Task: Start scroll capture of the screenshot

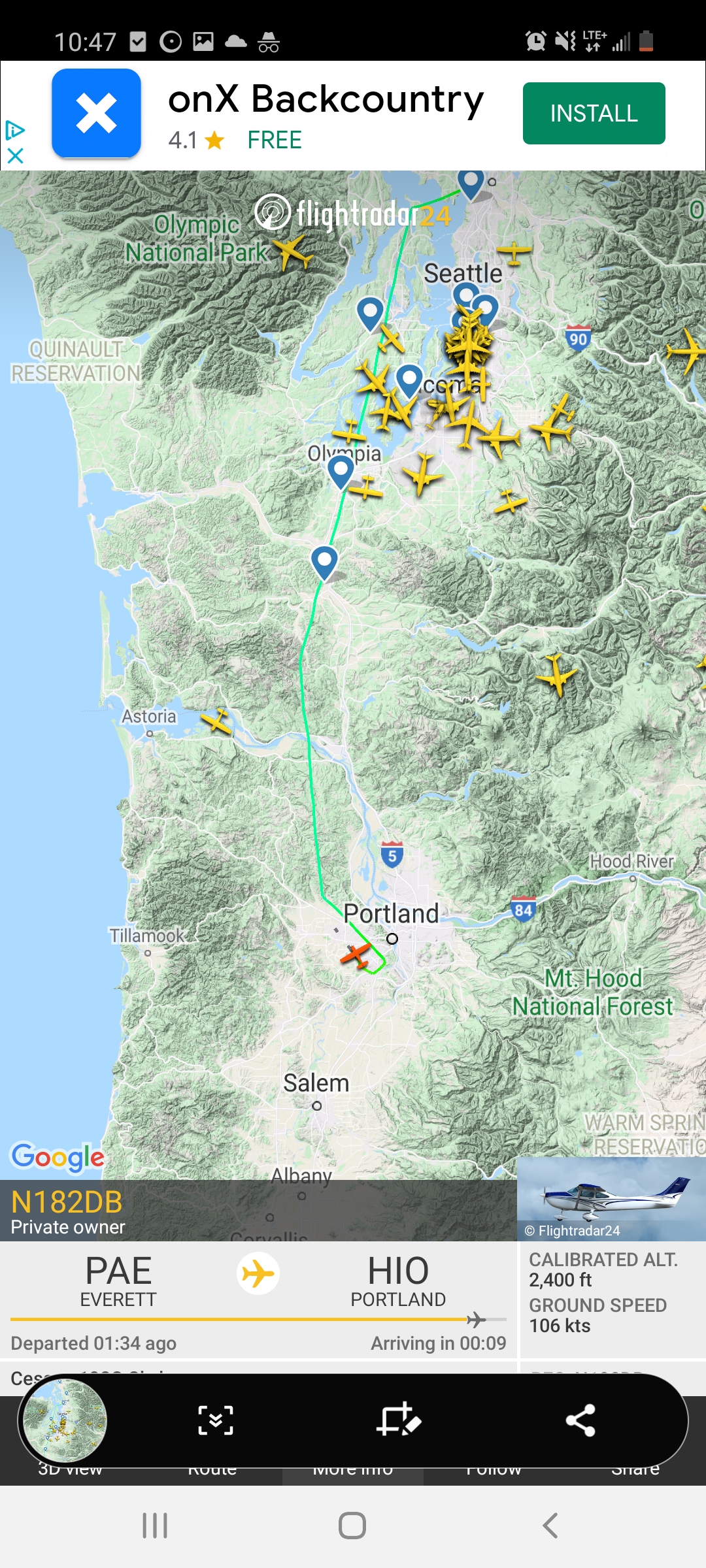Action: (216, 1420)
